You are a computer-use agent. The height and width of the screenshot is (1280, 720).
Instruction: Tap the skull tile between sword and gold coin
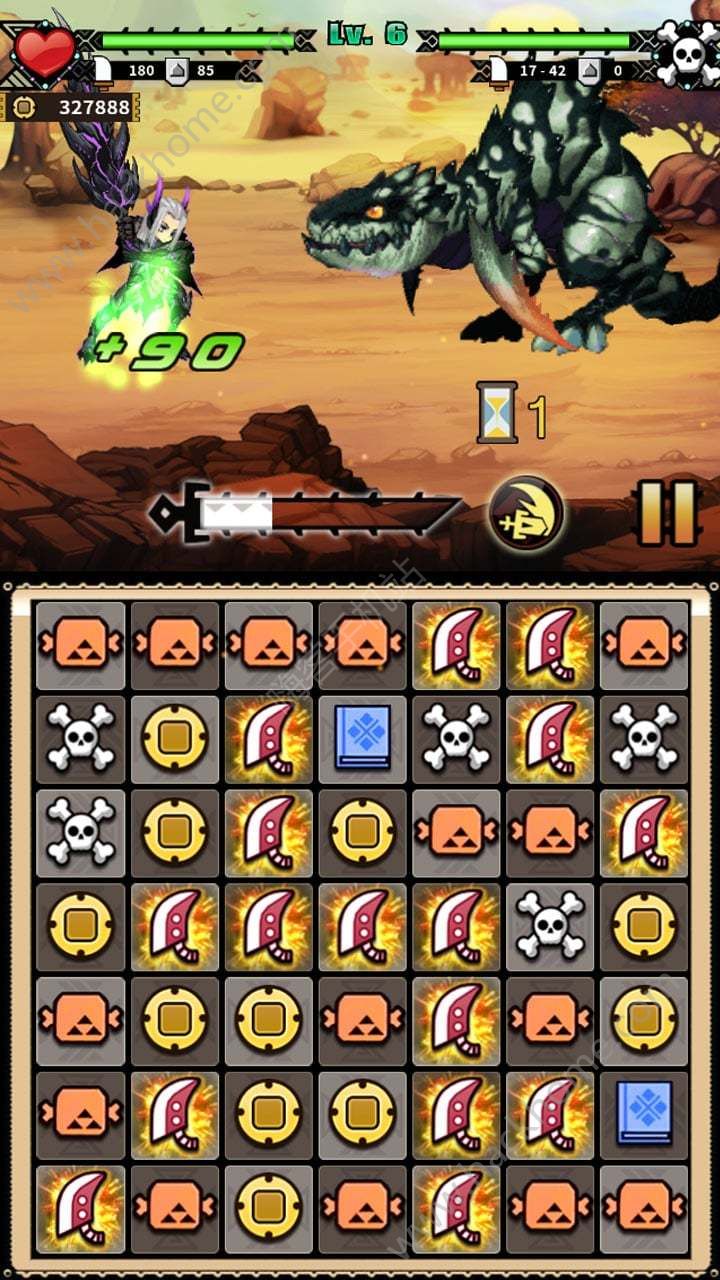click(x=550, y=927)
